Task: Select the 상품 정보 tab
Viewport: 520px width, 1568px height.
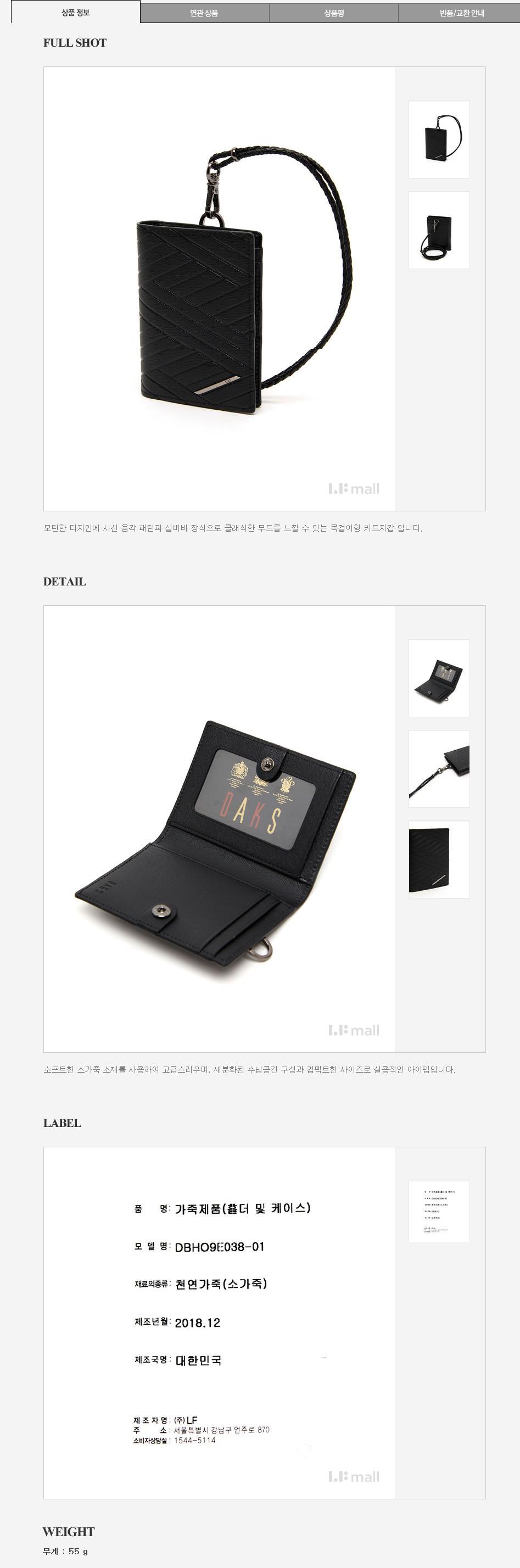Action: (x=76, y=12)
